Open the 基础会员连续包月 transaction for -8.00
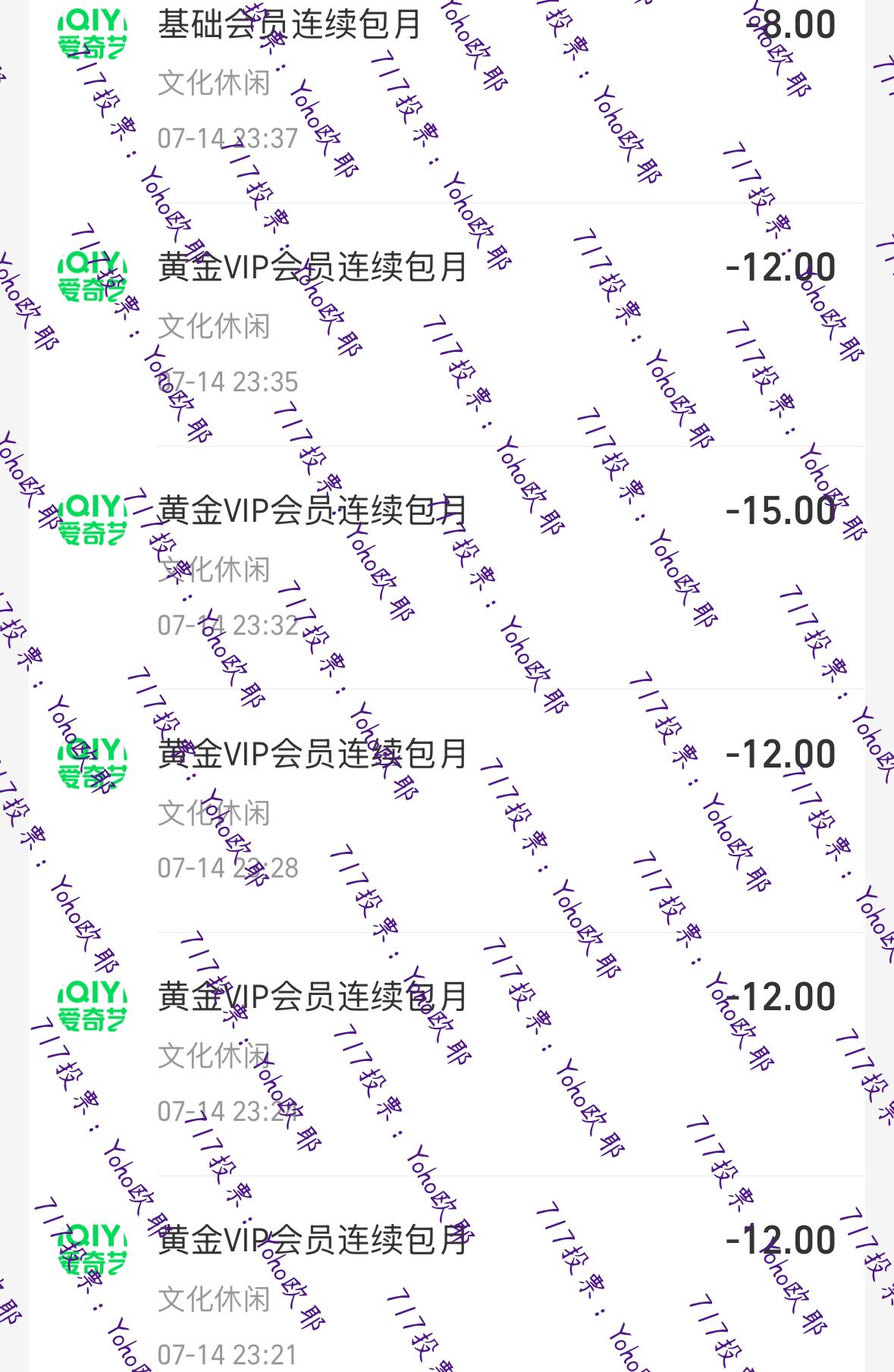 pyautogui.click(x=447, y=80)
